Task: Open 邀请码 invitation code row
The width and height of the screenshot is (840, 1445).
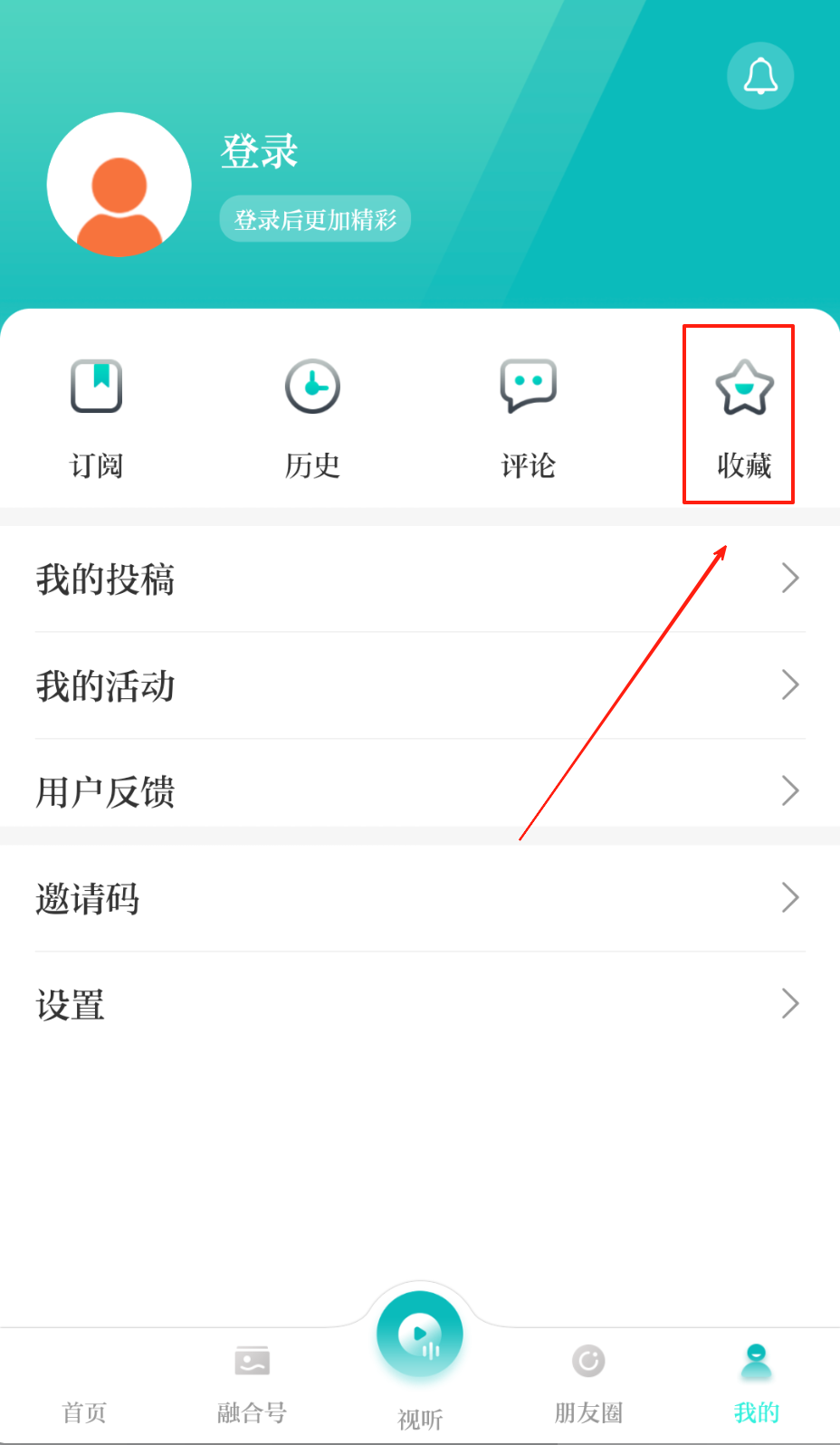Action: (420, 898)
